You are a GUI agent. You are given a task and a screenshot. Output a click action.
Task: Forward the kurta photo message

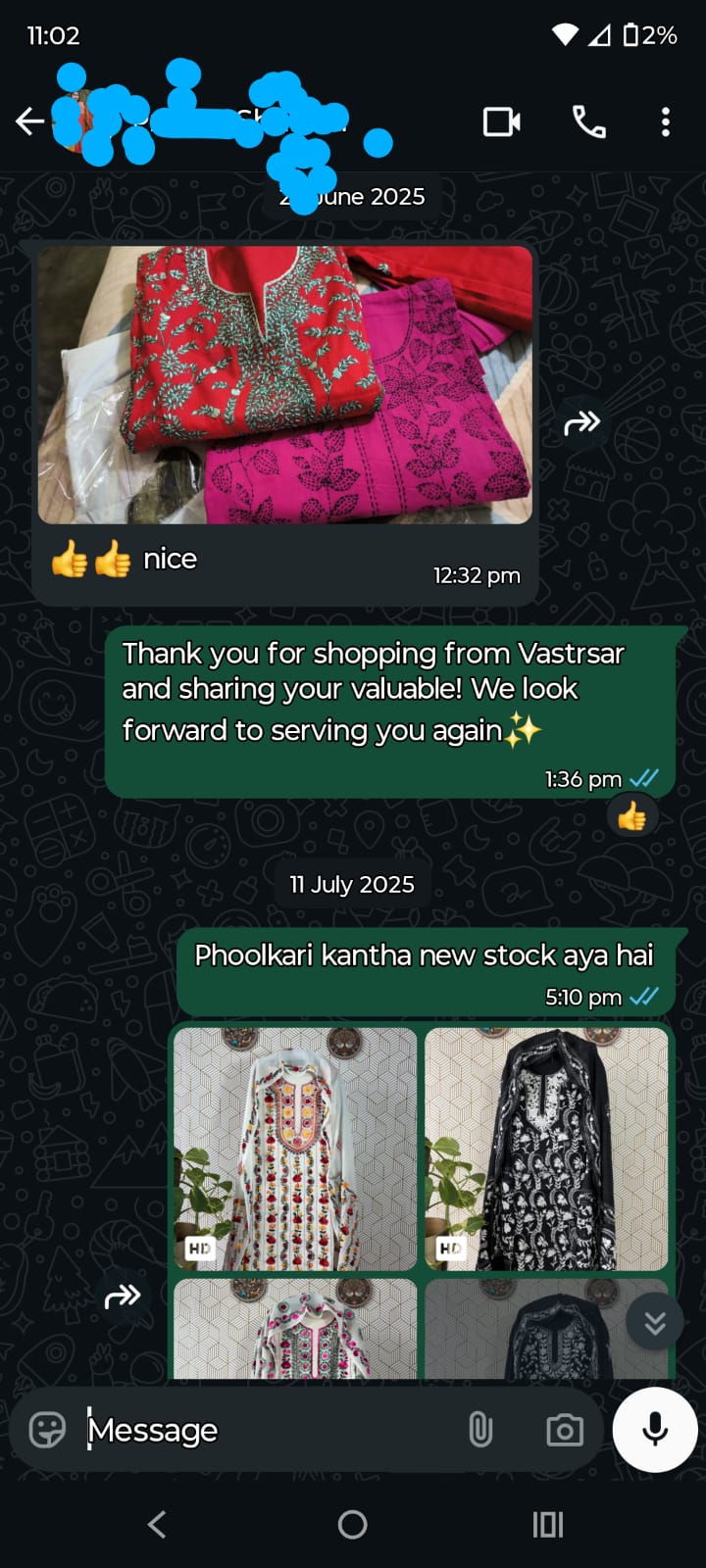point(581,423)
